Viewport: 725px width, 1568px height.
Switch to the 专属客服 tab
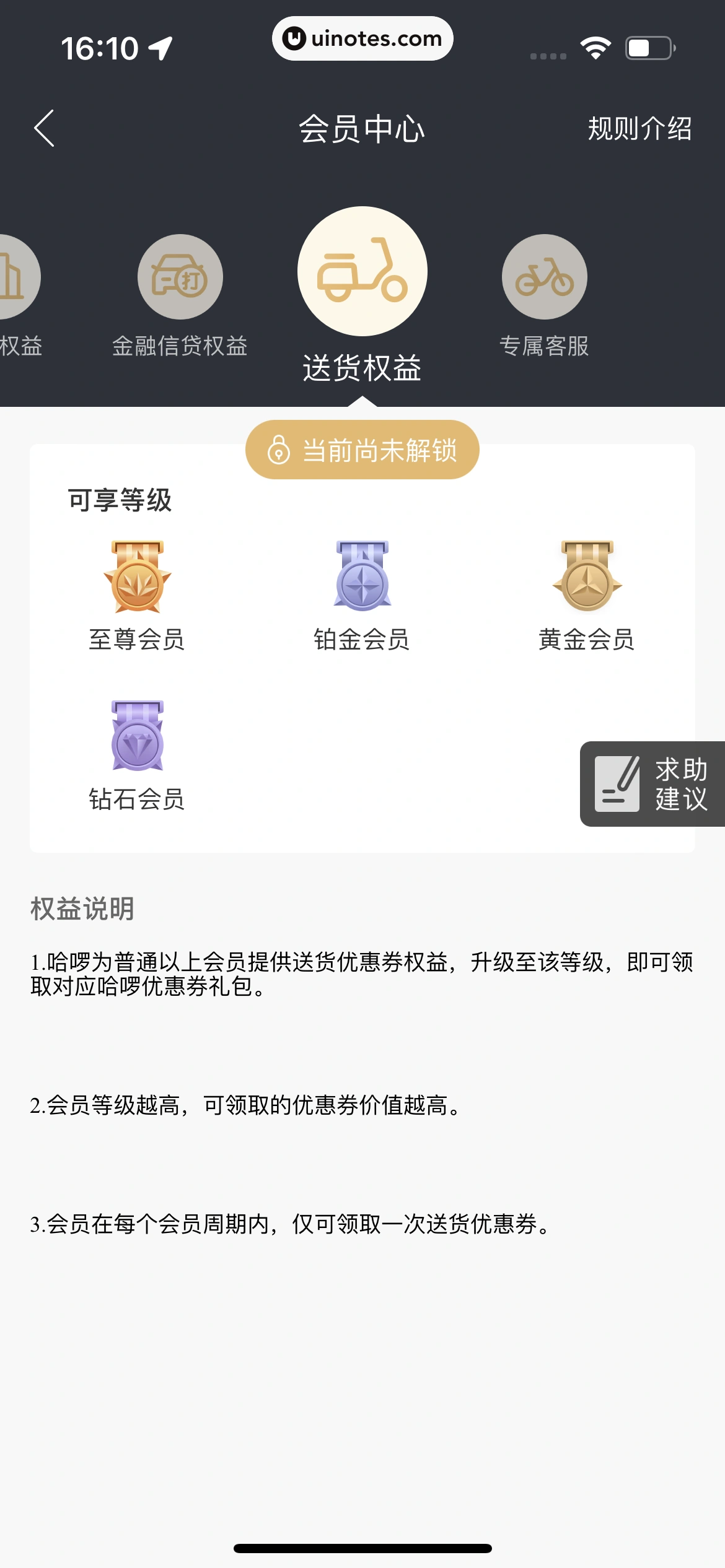click(x=545, y=346)
